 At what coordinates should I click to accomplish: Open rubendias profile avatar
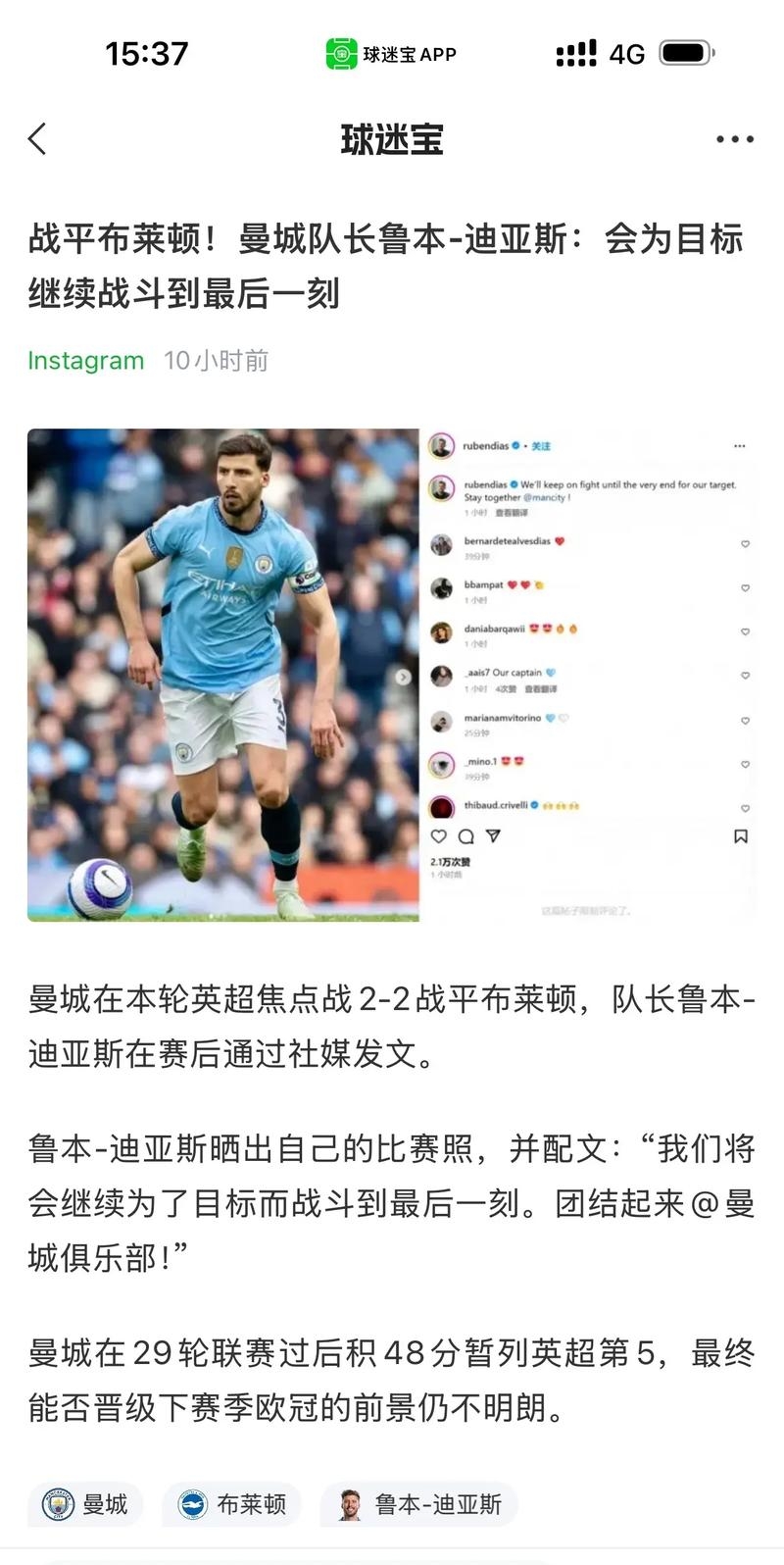point(439,445)
